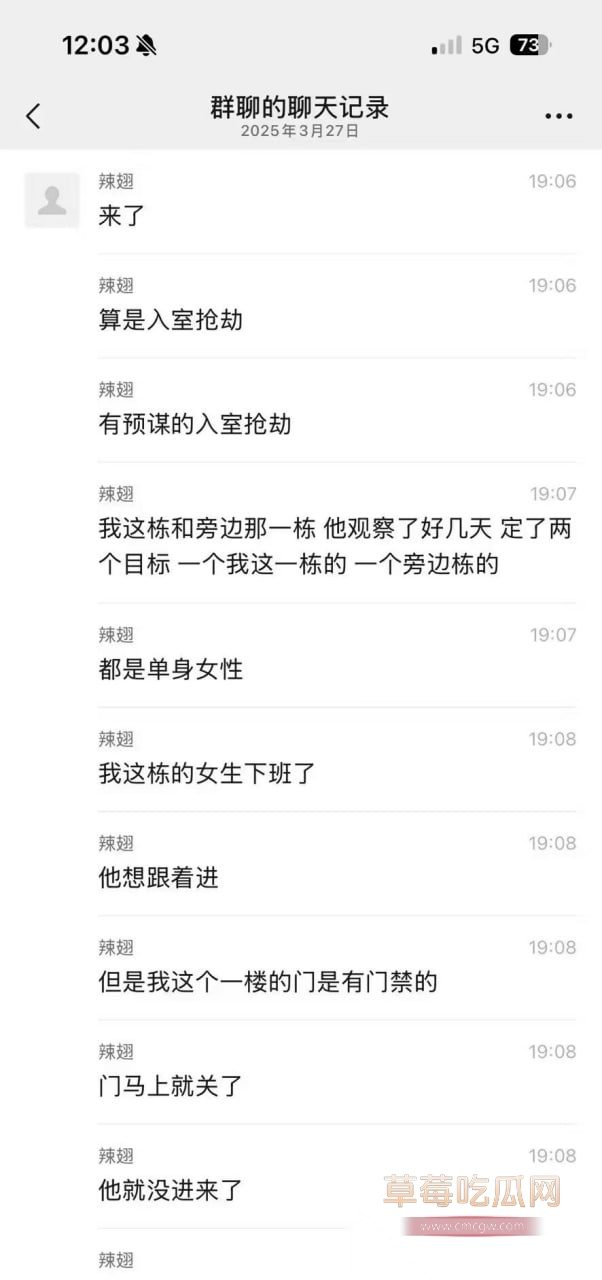Screen dimensions: 602x1280
Task: Open the three-dot more options menu
Action: click(x=558, y=116)
